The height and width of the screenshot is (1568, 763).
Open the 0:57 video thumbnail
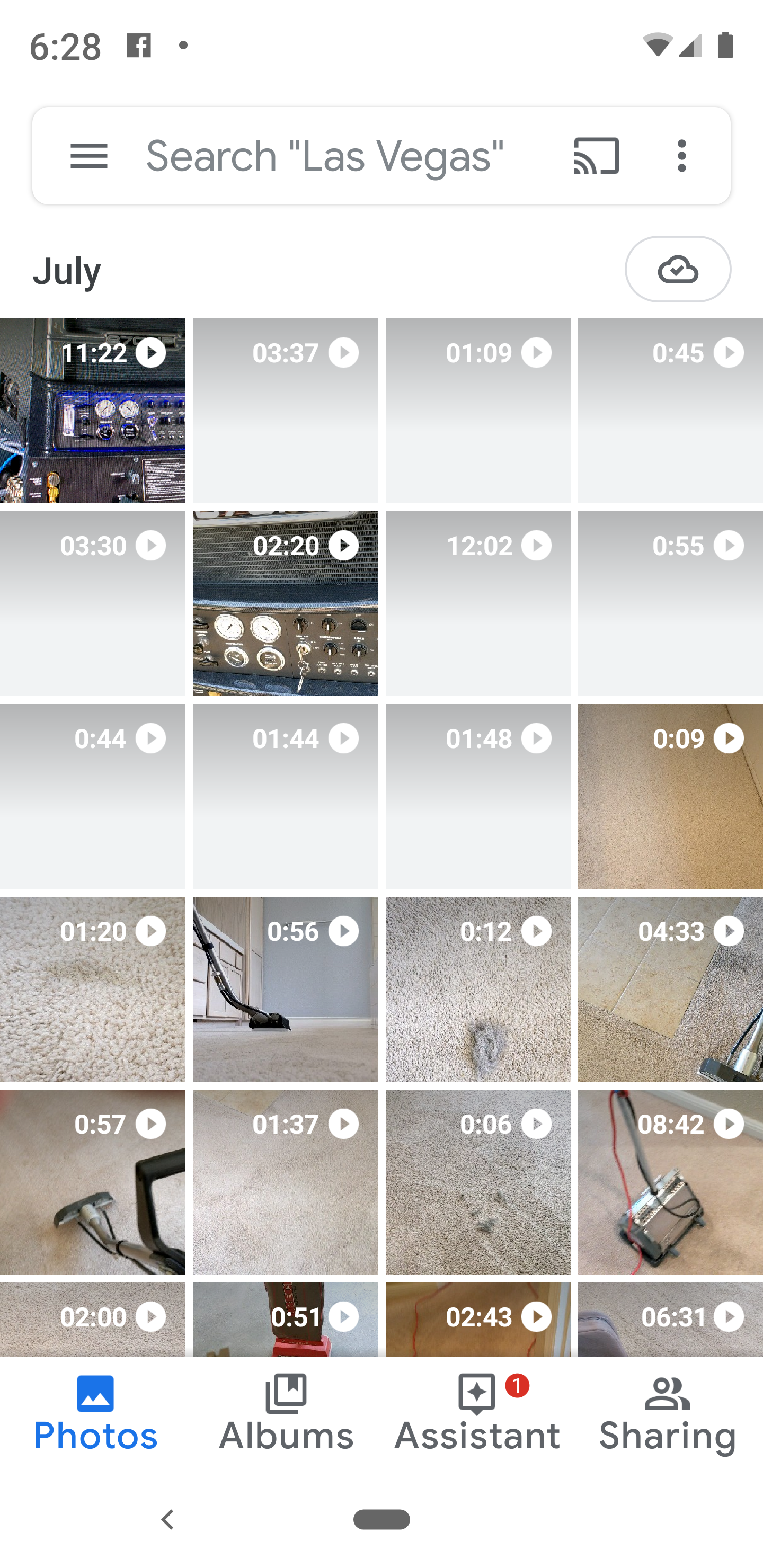[92, 1181]
